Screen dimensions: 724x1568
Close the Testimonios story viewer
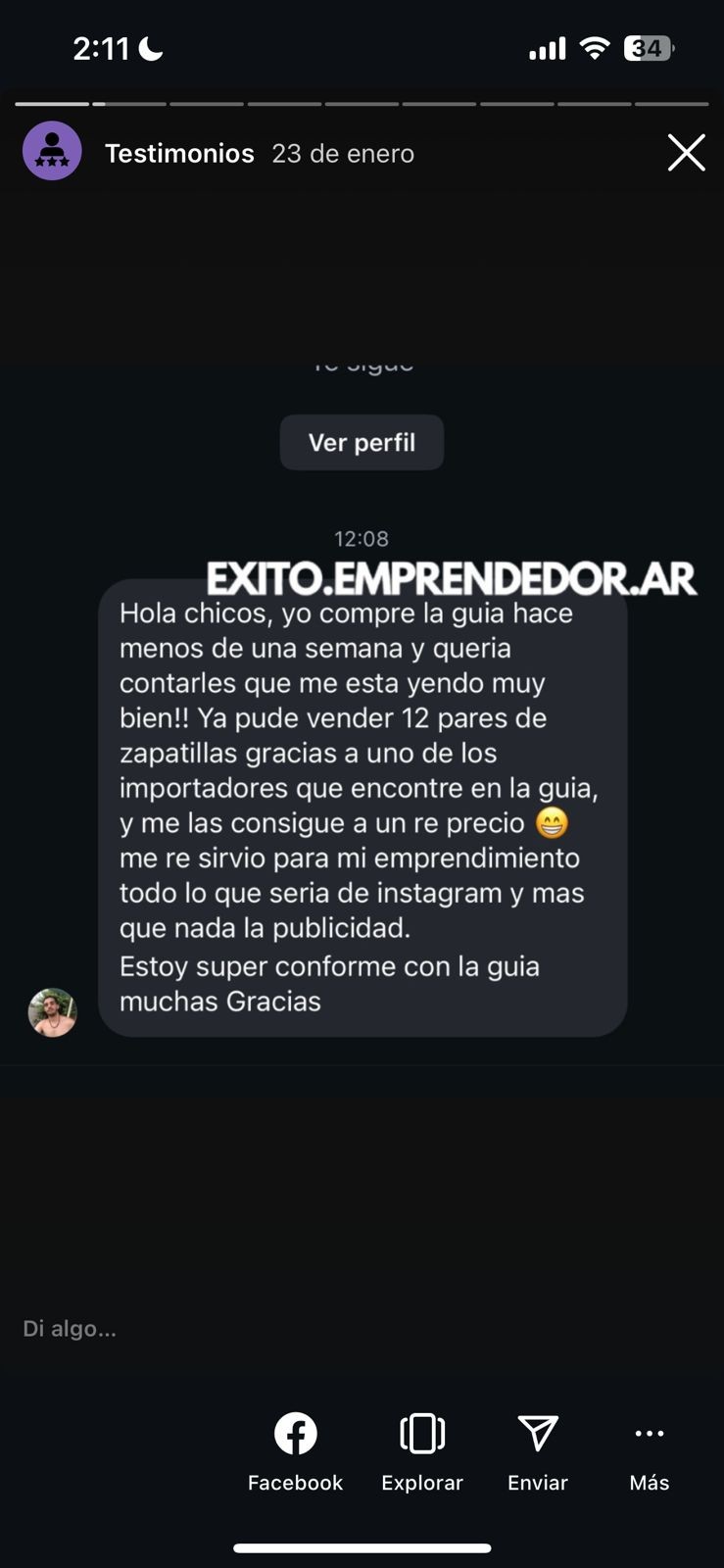pyautogui.click(x=686, y=153)
